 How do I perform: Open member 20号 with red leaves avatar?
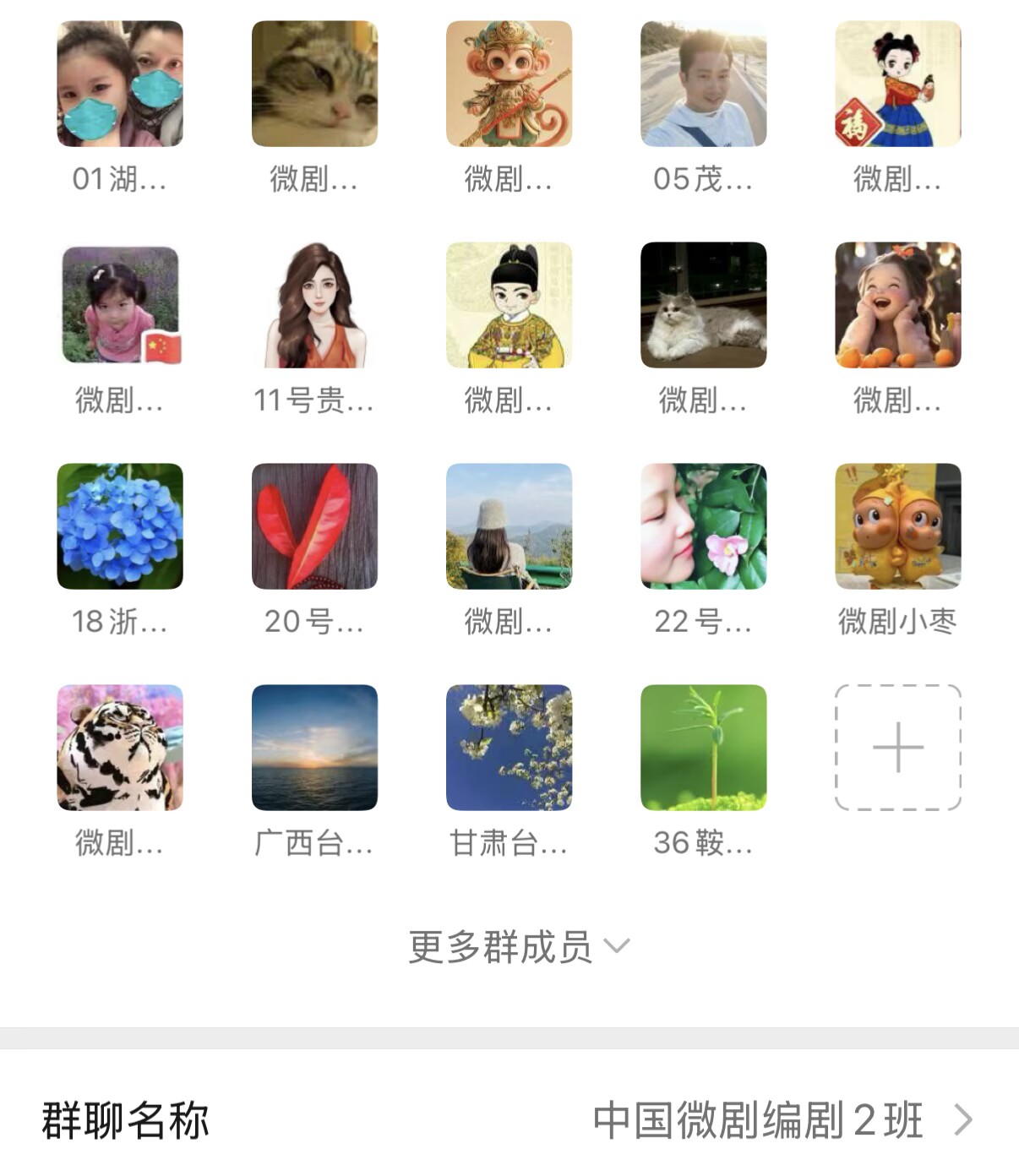(x=314, y=525)
